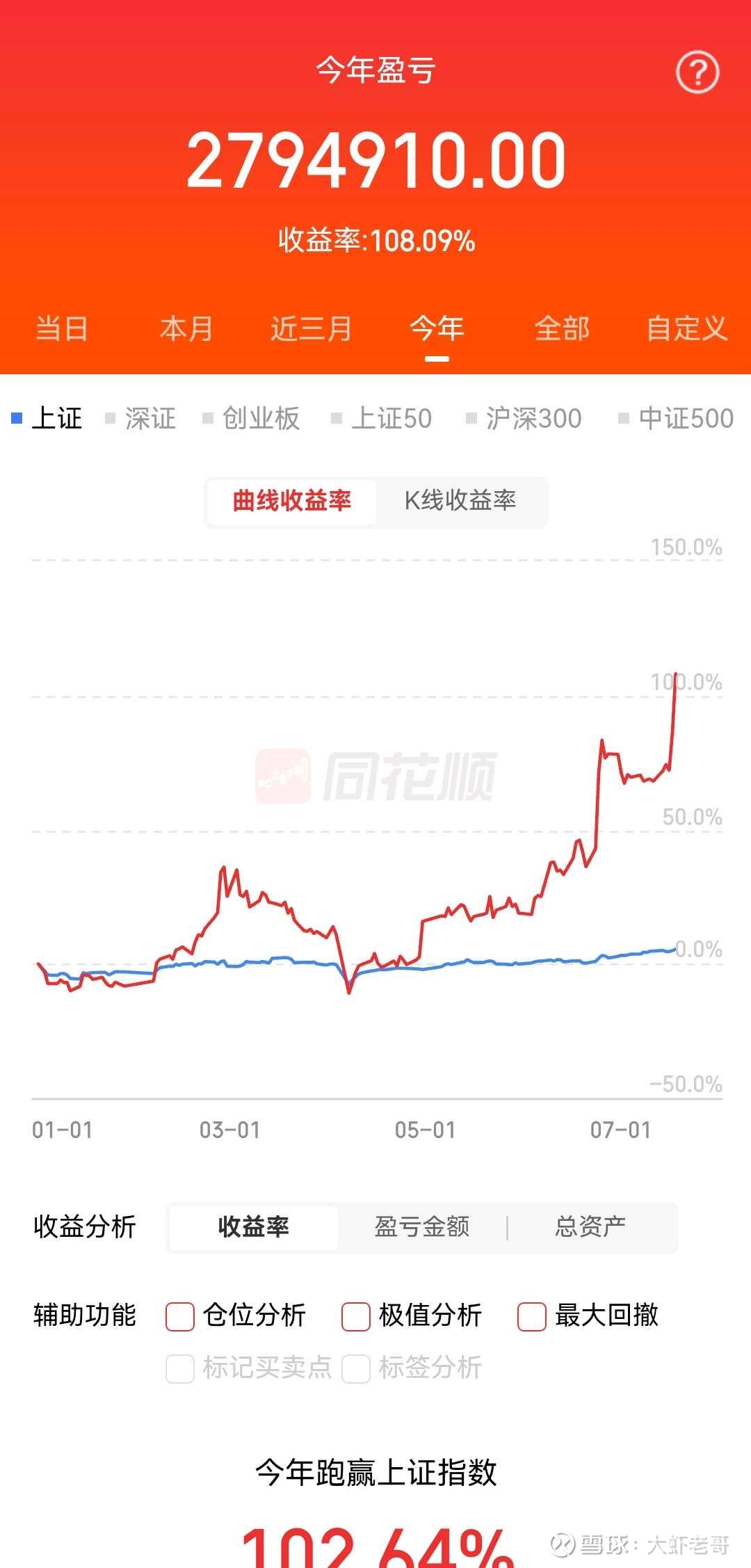
Task: Open the help question mark icon
Action: click(697, 72)
